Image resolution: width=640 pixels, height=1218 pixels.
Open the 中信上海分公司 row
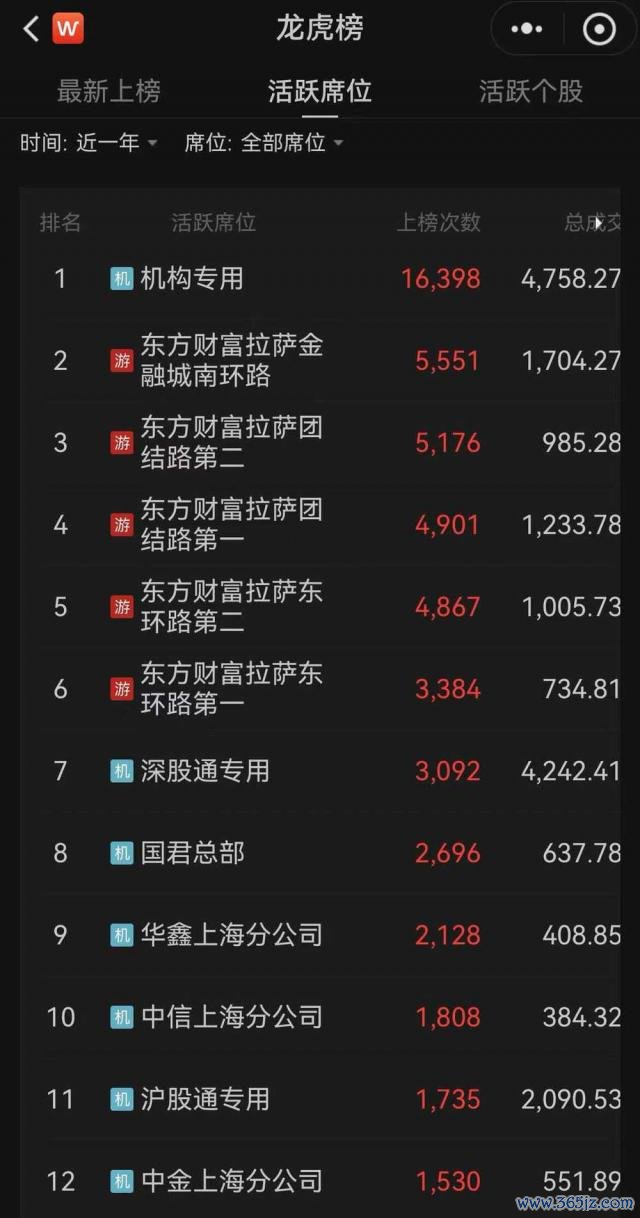click(320, 1016)
